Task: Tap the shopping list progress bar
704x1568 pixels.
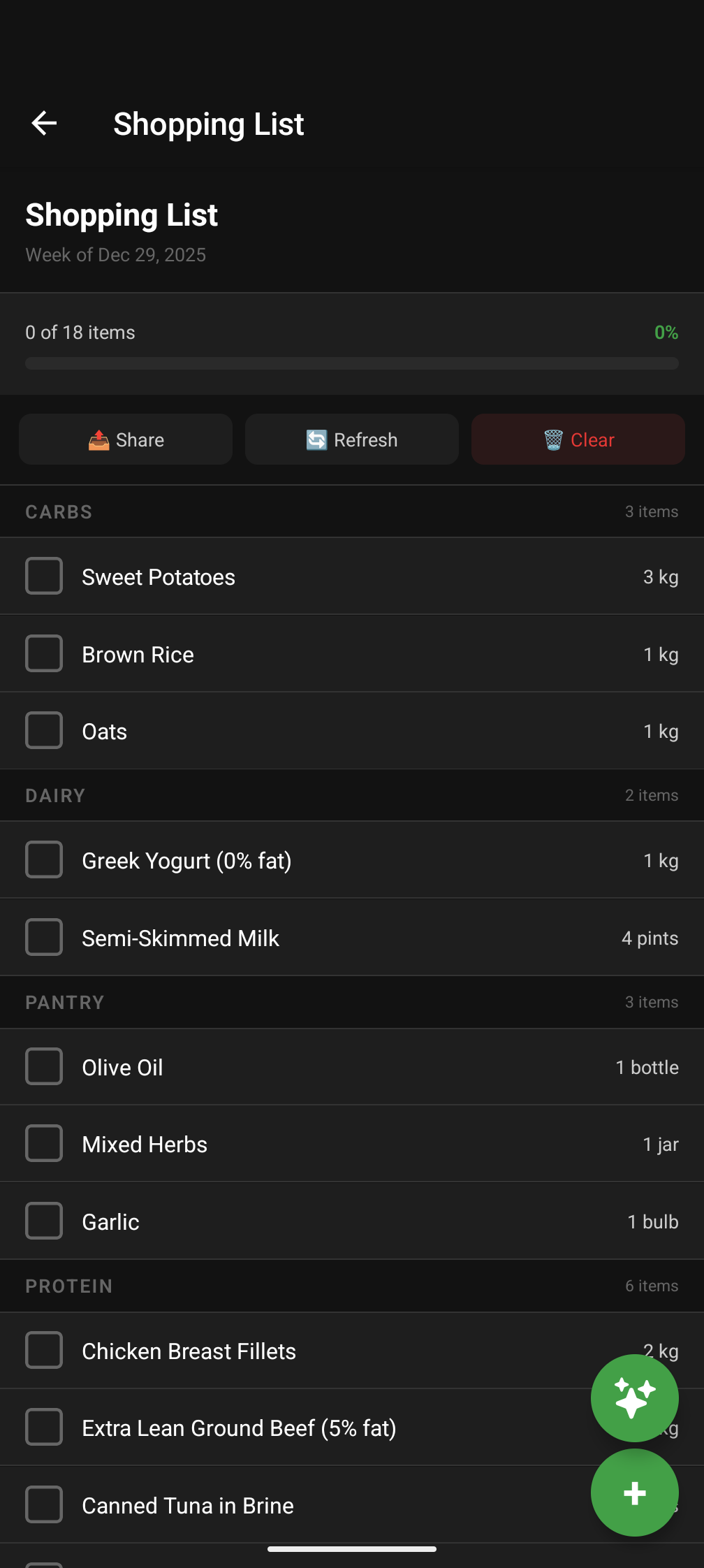Action: click(x=351, y=363)
